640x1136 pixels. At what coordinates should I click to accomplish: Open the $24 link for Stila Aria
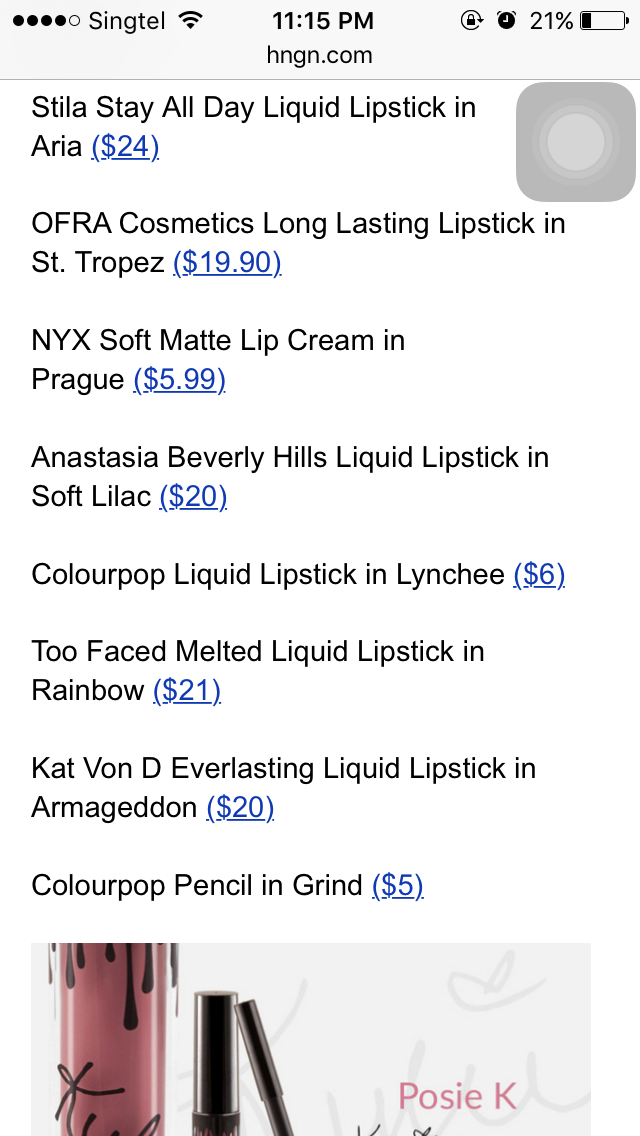(x=125, y=147)
